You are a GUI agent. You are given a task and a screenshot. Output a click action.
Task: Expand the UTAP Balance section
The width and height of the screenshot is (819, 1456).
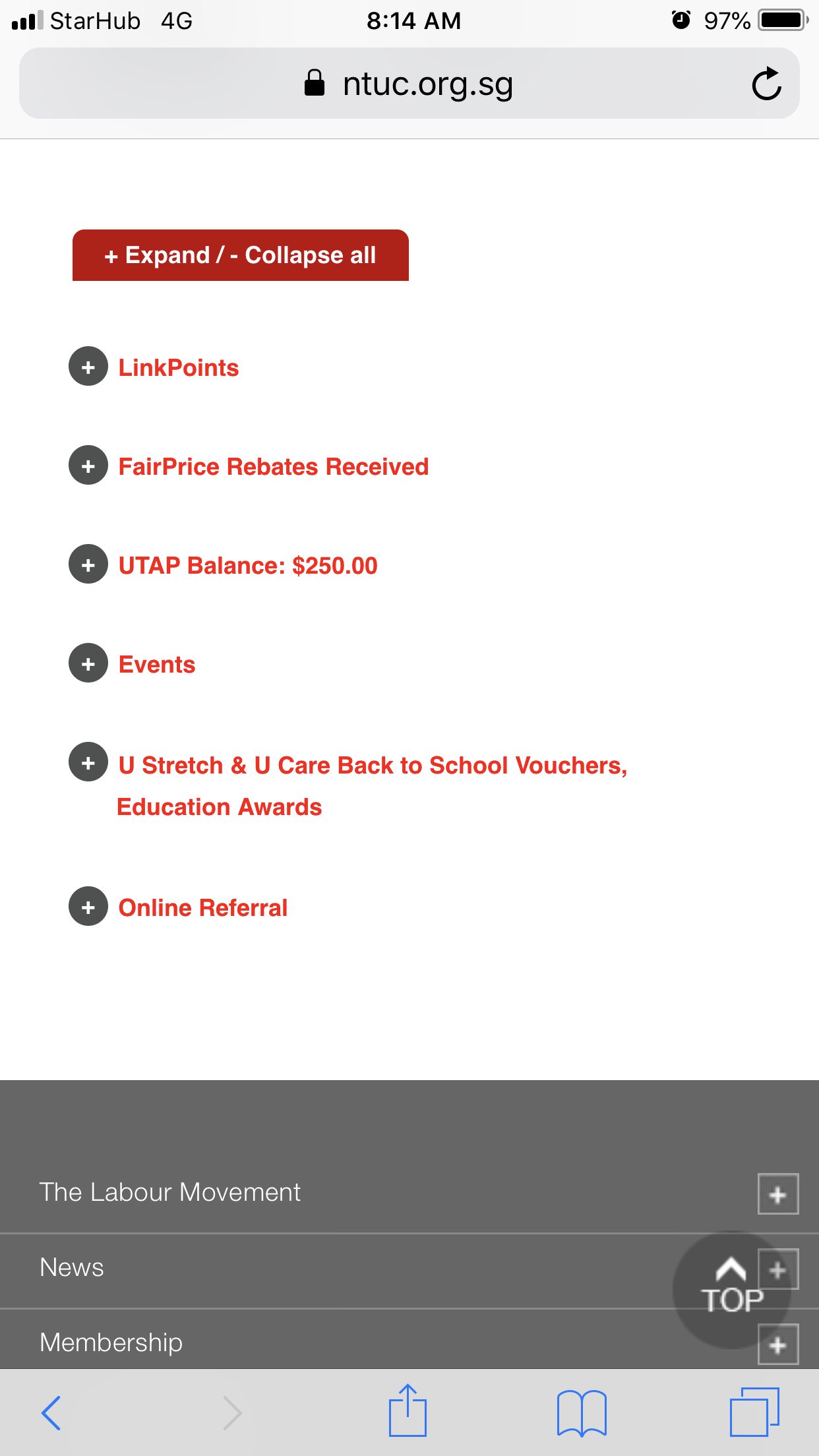pyautogui.click(x=88, y=564)
